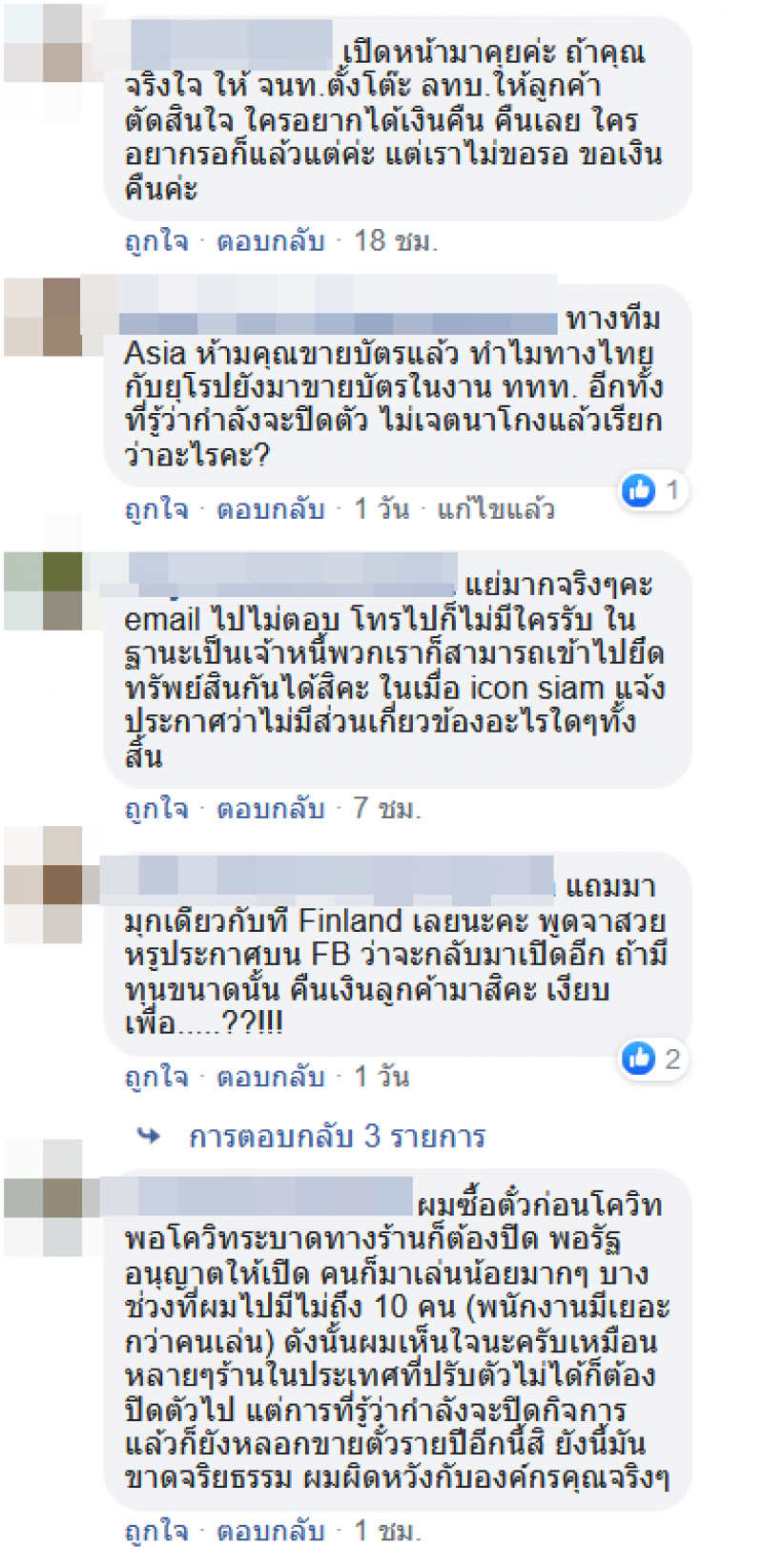Reply to the comment mentioning Asia team
Image resolution: width=763 pixels, height=1568 pixels.
(x=271, y=509)
